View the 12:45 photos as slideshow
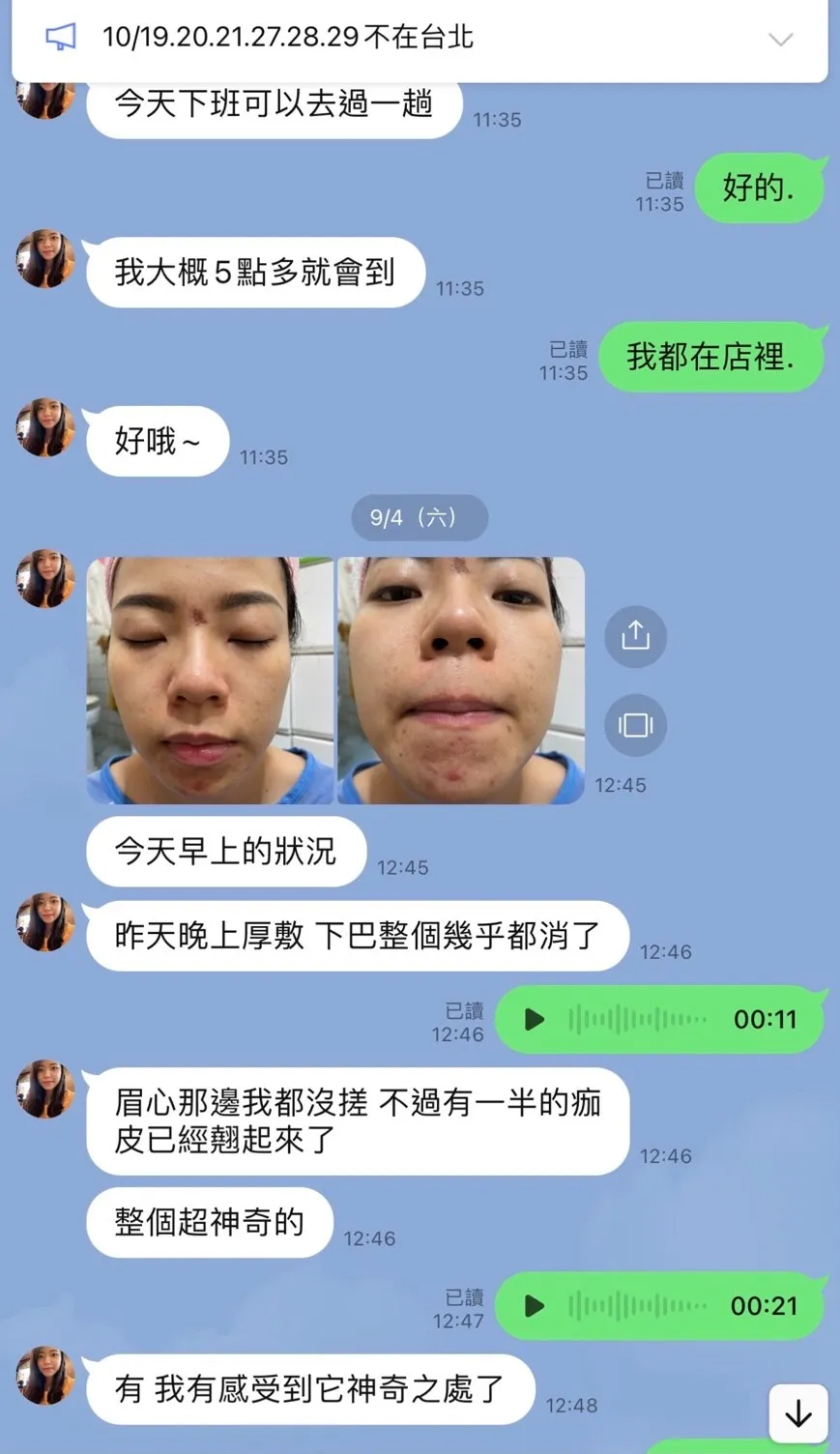The height and width of the screenshot is (1454, 840). pyautogui.click(x=635, y=725)
